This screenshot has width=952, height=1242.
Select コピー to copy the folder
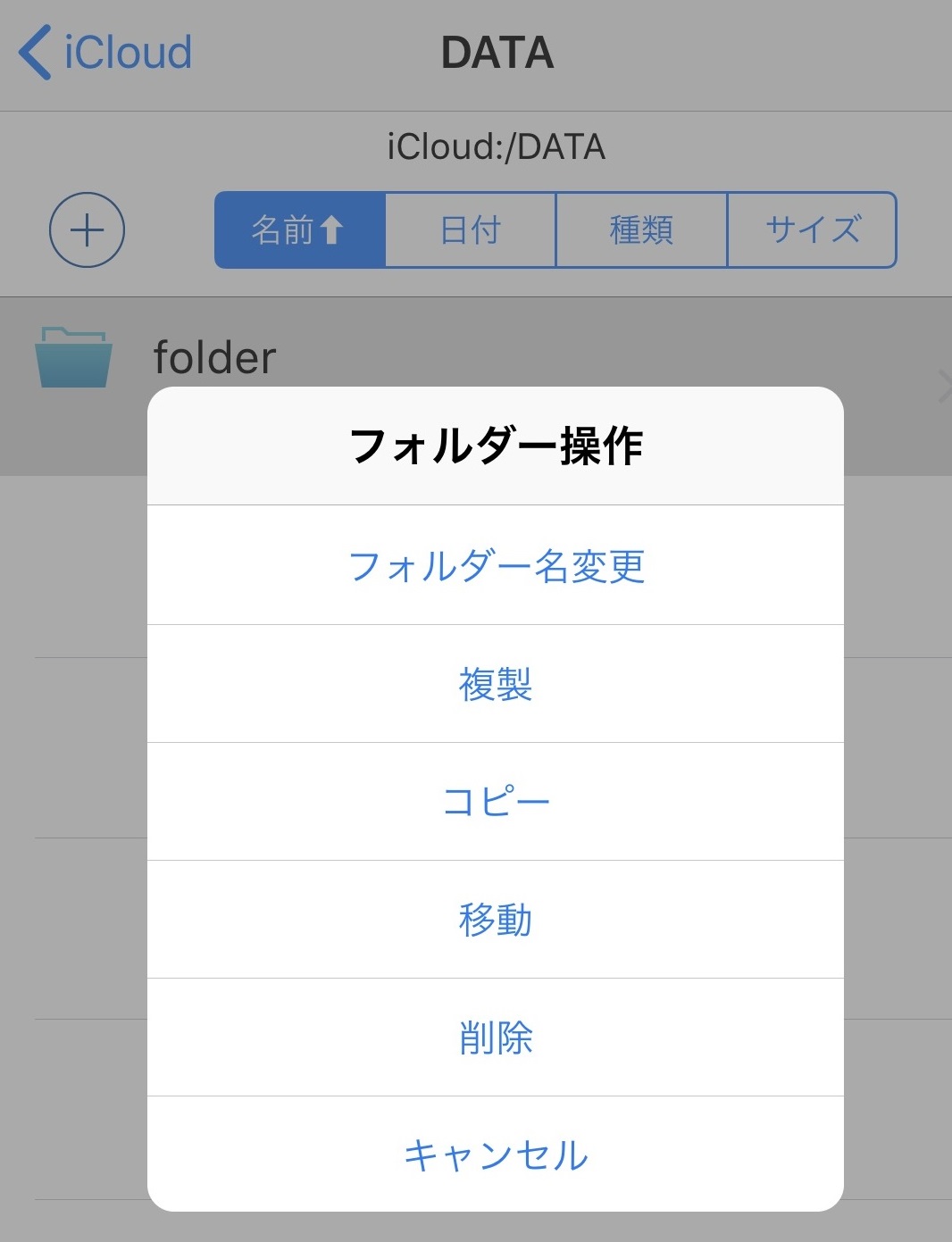point(496,801)
